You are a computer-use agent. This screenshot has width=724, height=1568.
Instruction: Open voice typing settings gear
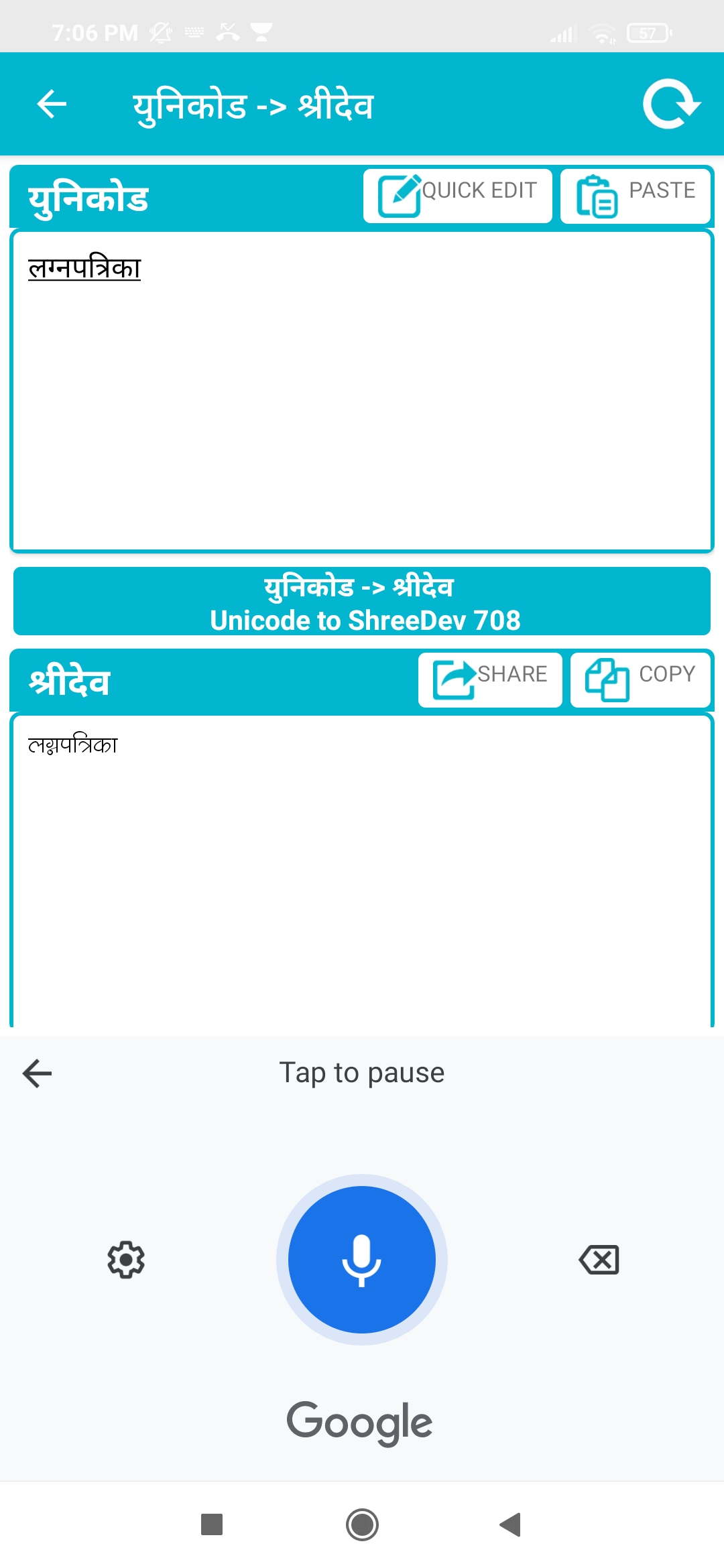pos(126,1260)
